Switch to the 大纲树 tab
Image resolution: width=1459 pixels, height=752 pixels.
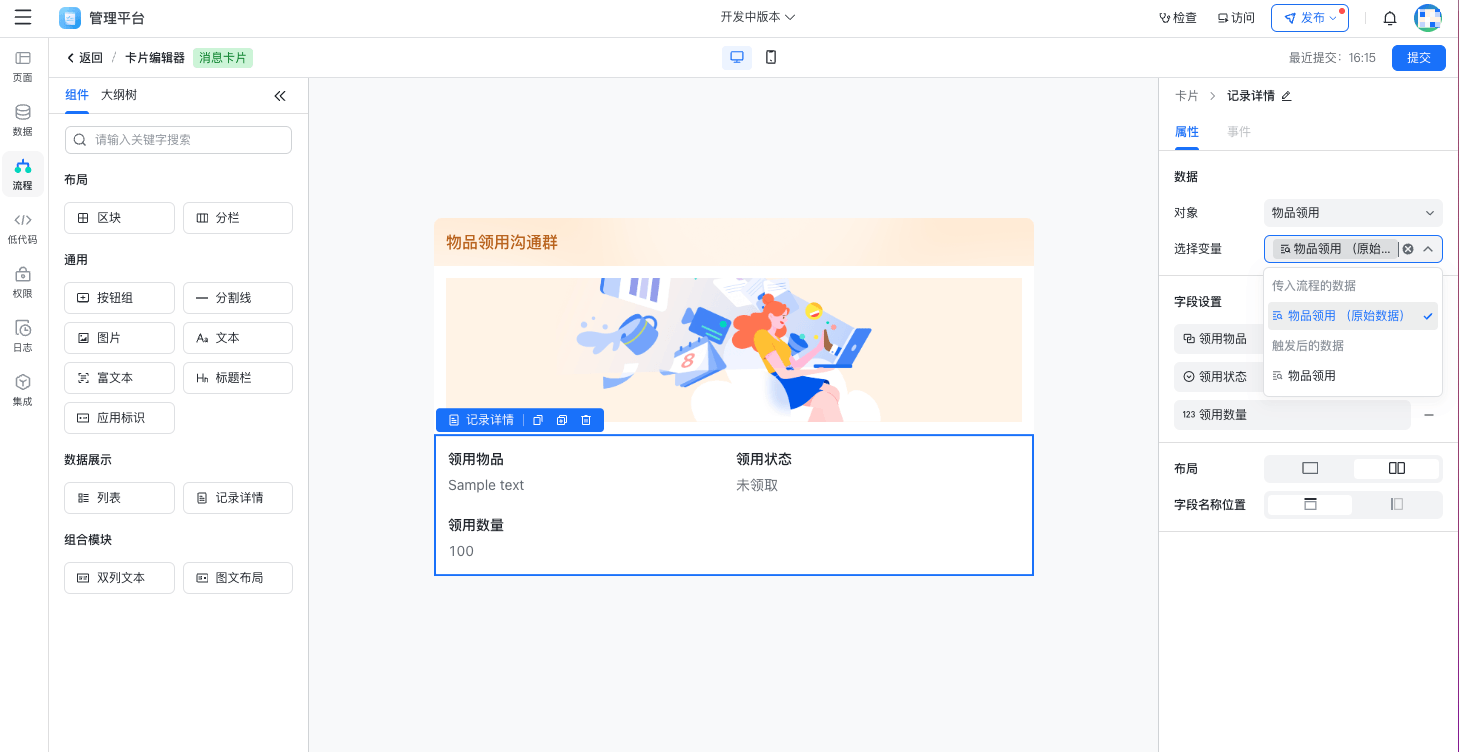[119, 95]
